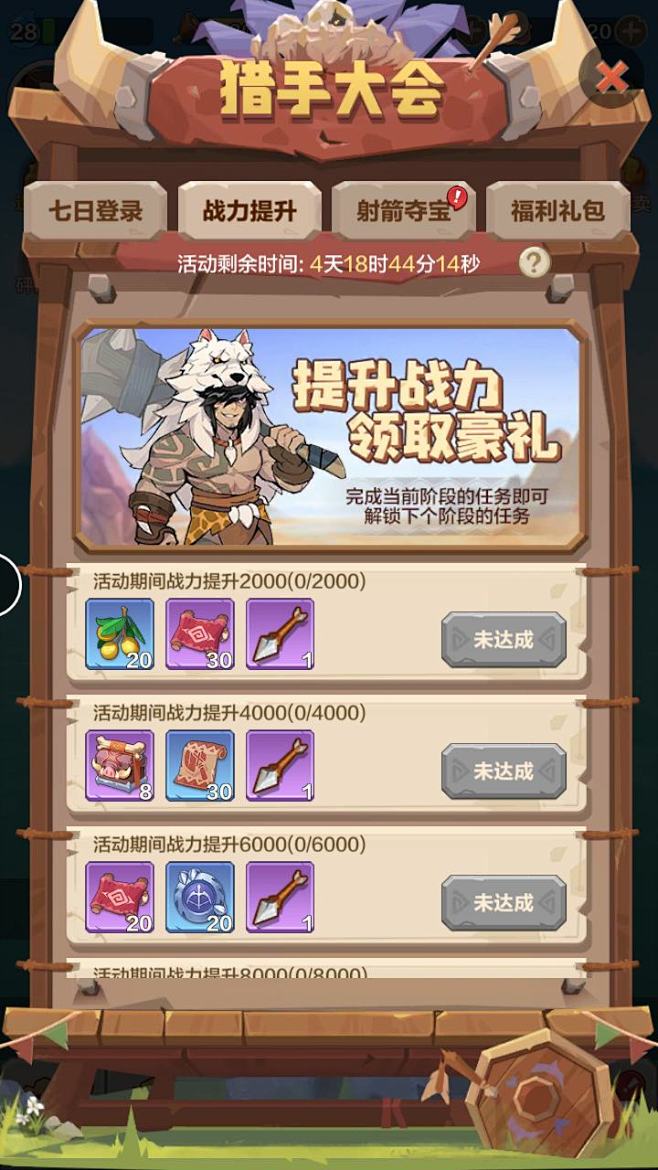Tap 未达成 button for 战力提升6000 task

tap(503, 903)
